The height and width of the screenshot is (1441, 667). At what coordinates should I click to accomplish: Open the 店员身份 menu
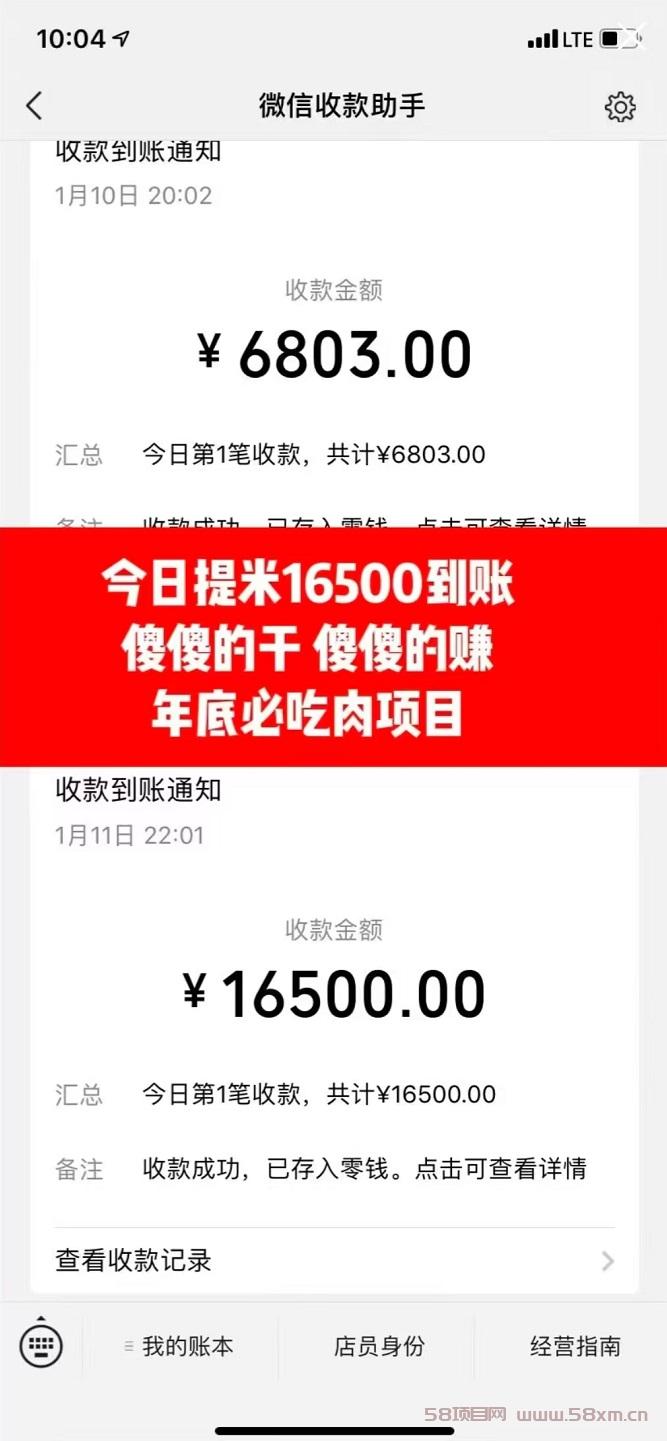tap(378, 1347)
